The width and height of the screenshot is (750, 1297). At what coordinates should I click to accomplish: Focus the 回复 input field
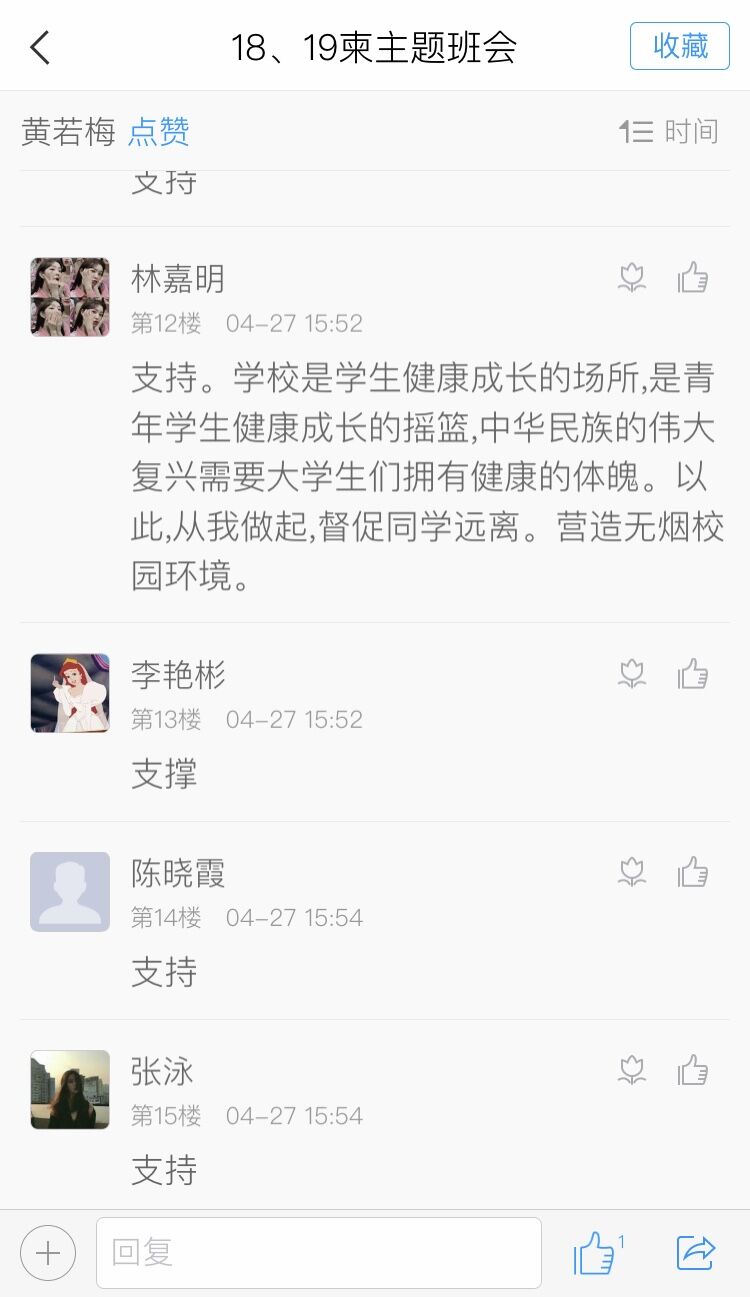pyautogui.click(x=318, y=1253)
